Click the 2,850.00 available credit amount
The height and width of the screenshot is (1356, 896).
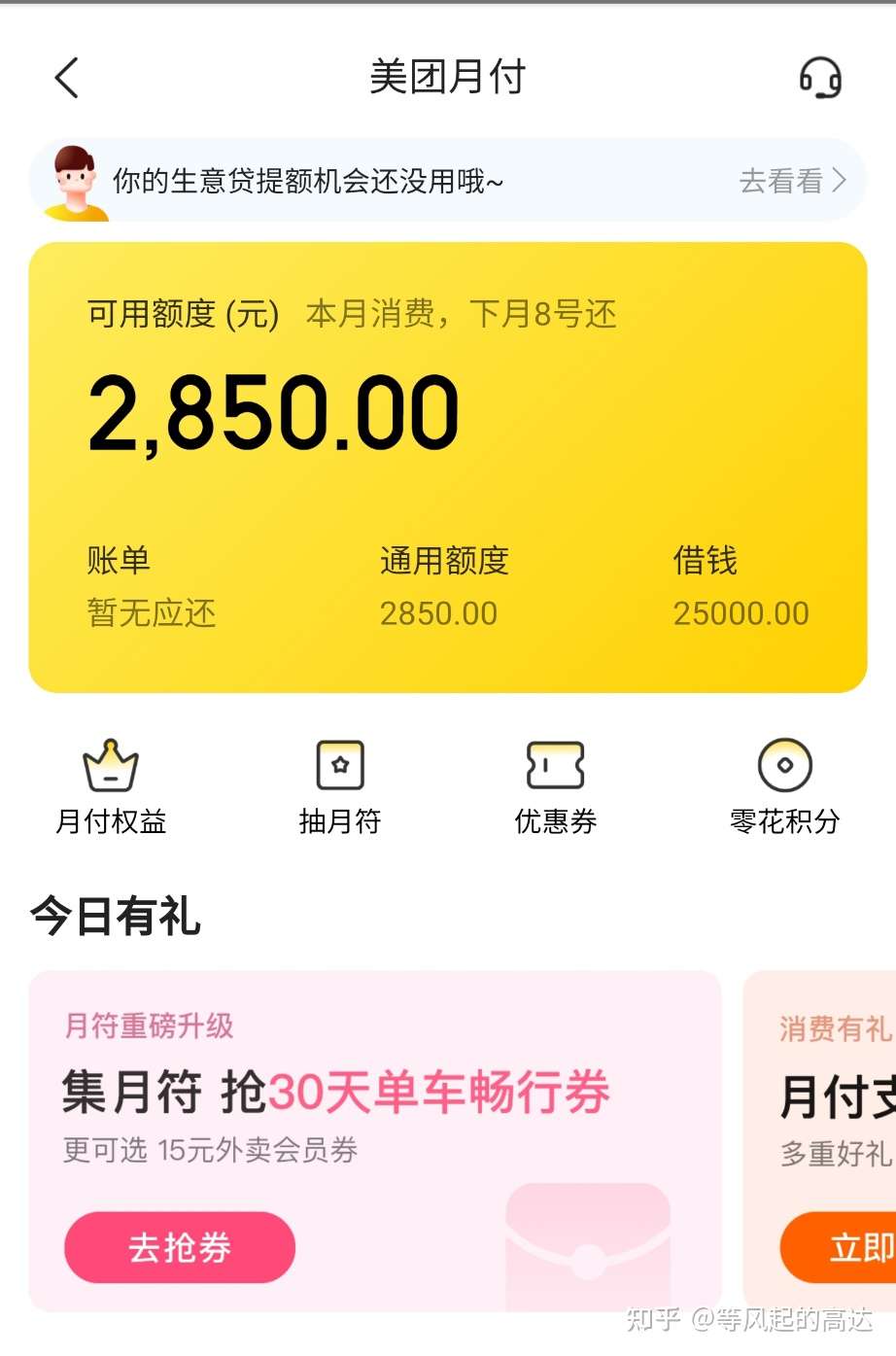pos(271,411)
